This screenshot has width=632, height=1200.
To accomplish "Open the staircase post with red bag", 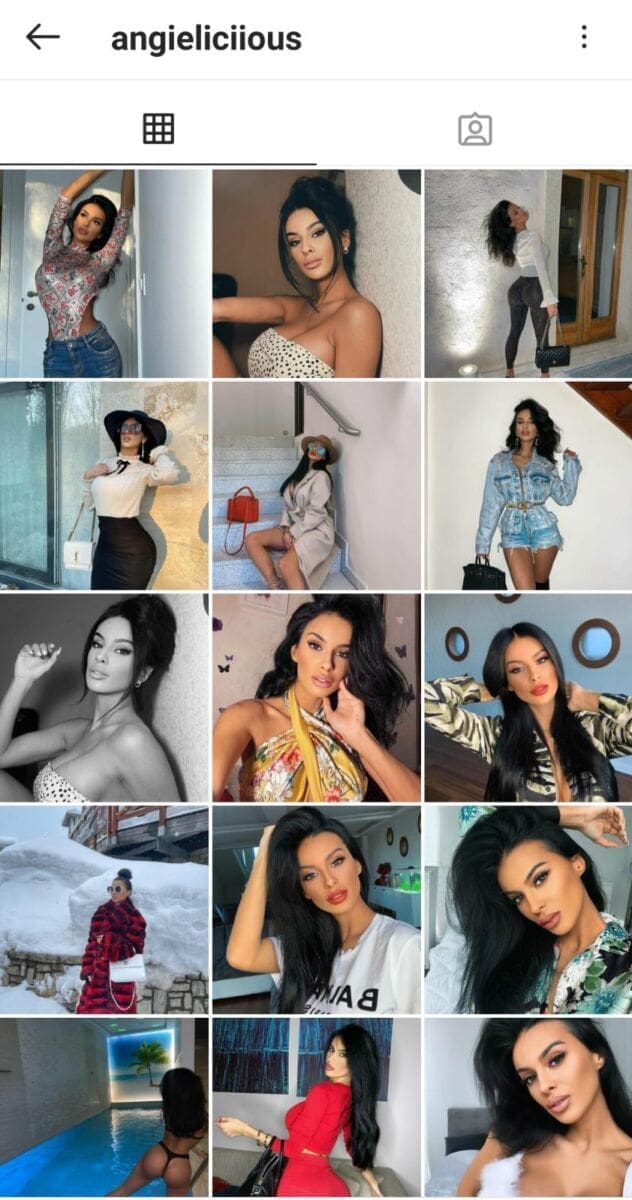I will [x=316, y=485].
